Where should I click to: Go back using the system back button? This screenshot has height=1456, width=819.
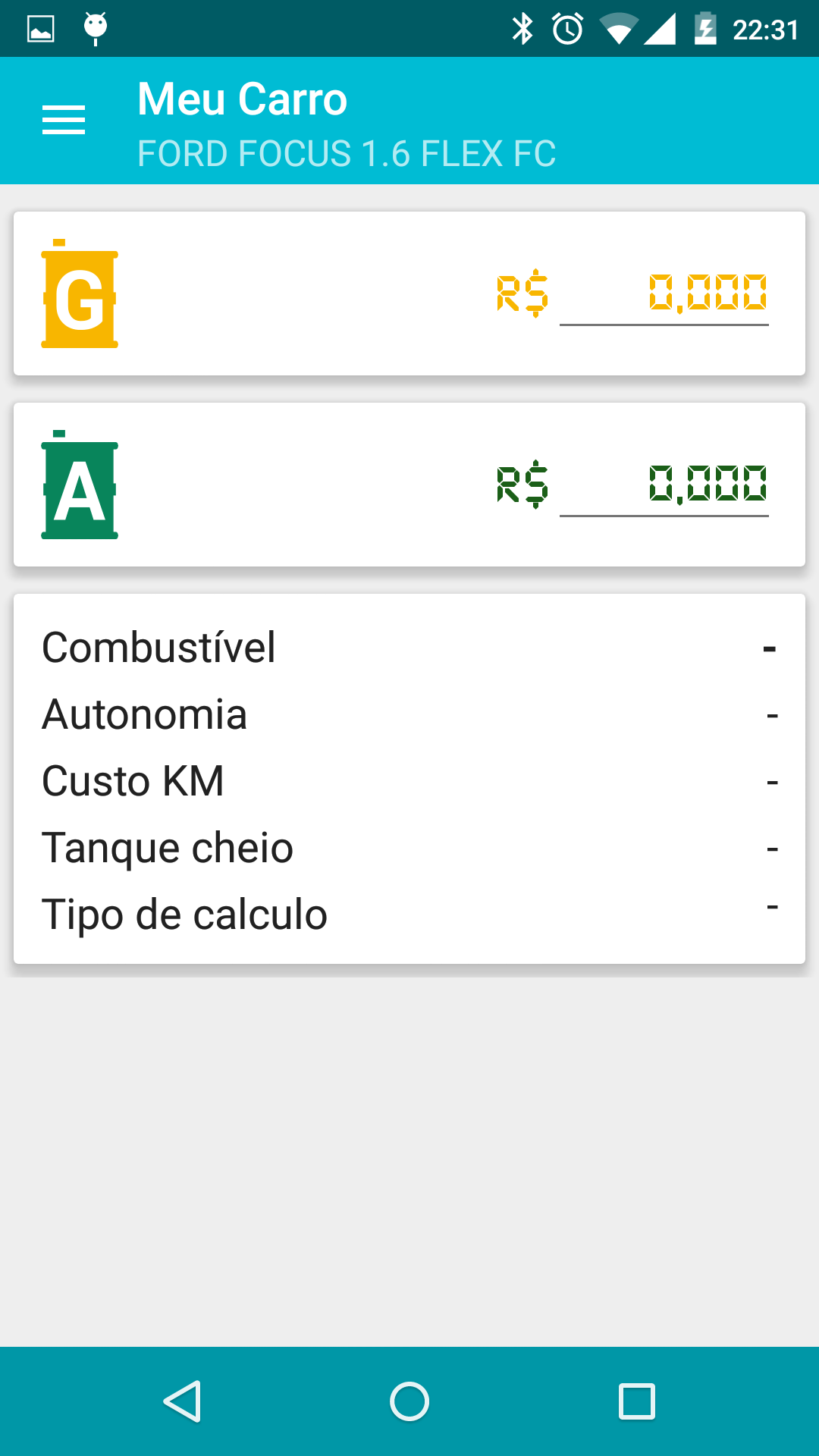[182, 1401]
